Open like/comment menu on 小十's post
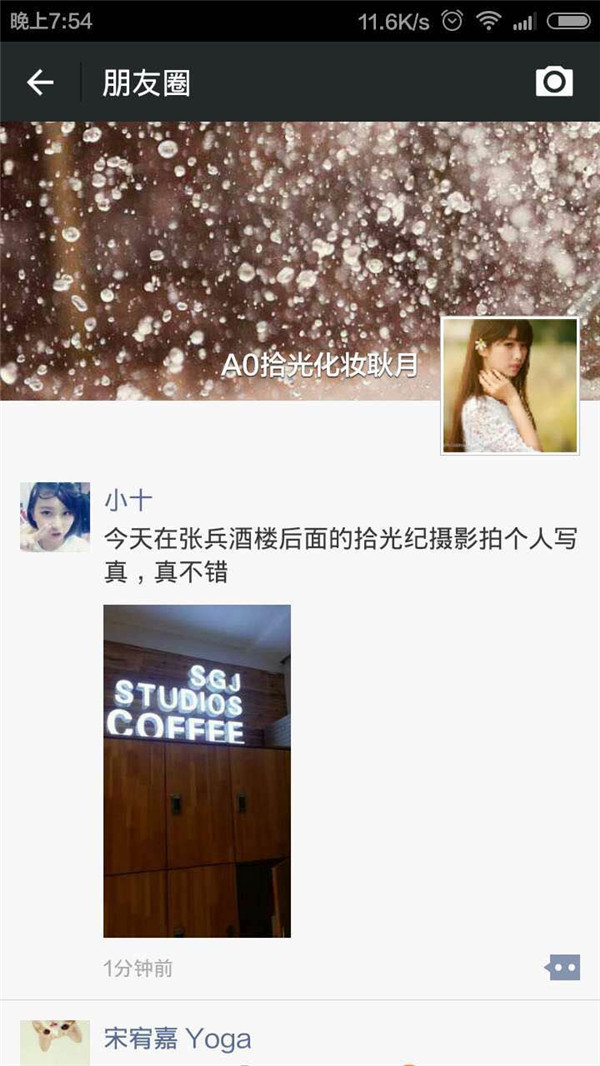The width and height of the screenshot is (600, 1066). pyautogui.click(x=562, y=967)
